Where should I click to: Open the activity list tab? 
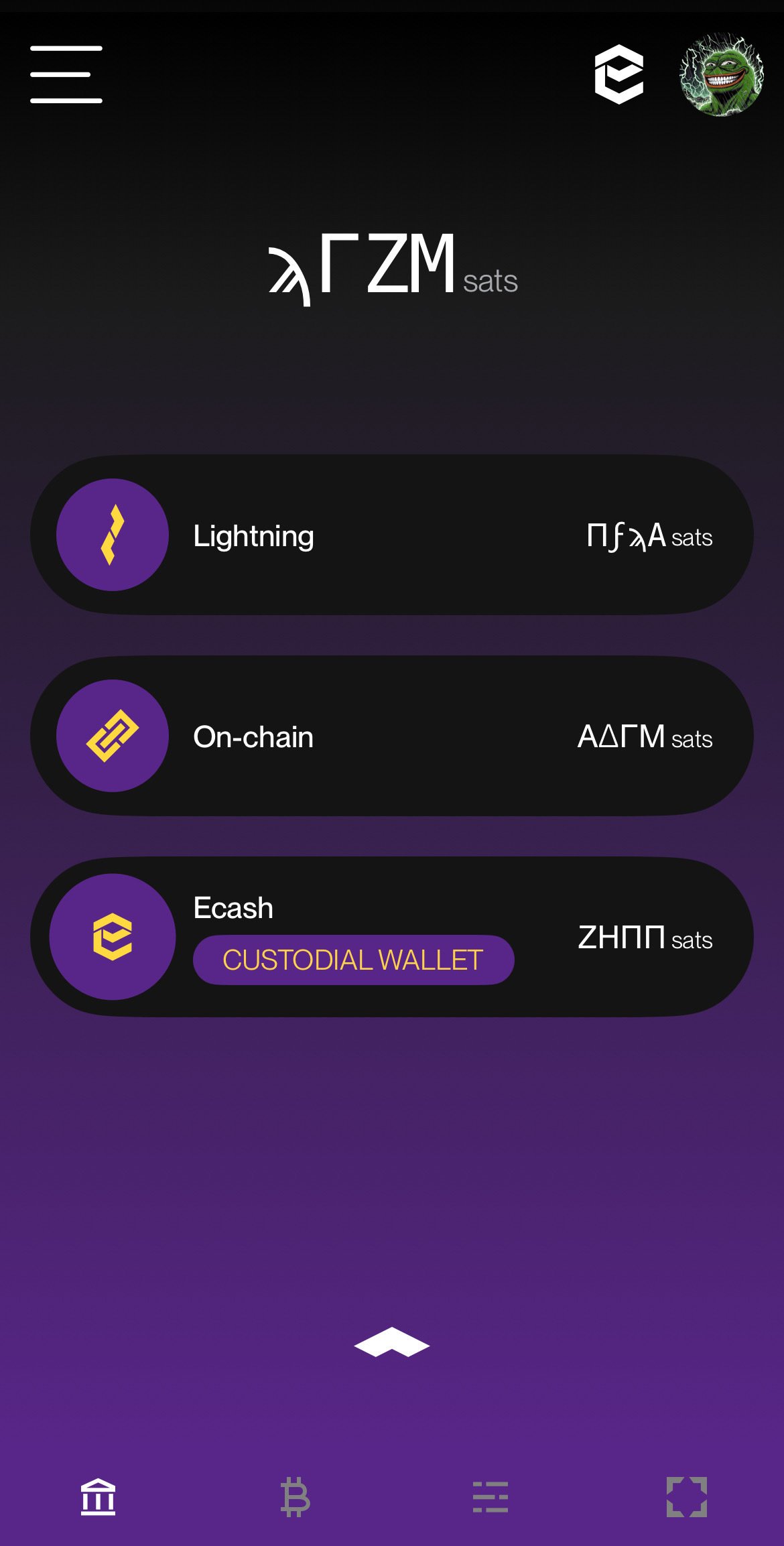491,1497
